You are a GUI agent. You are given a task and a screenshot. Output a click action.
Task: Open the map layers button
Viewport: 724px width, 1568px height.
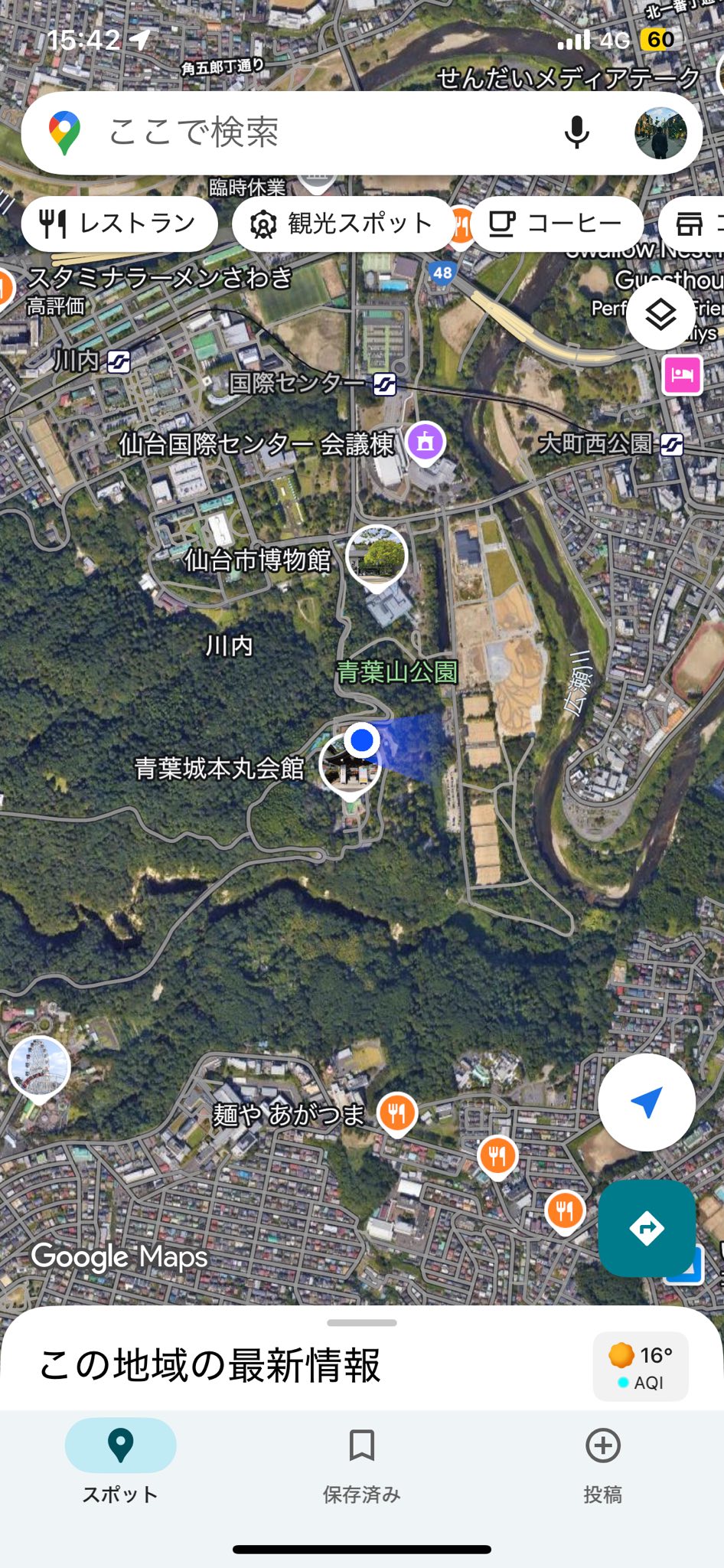[x=660, y=315]
